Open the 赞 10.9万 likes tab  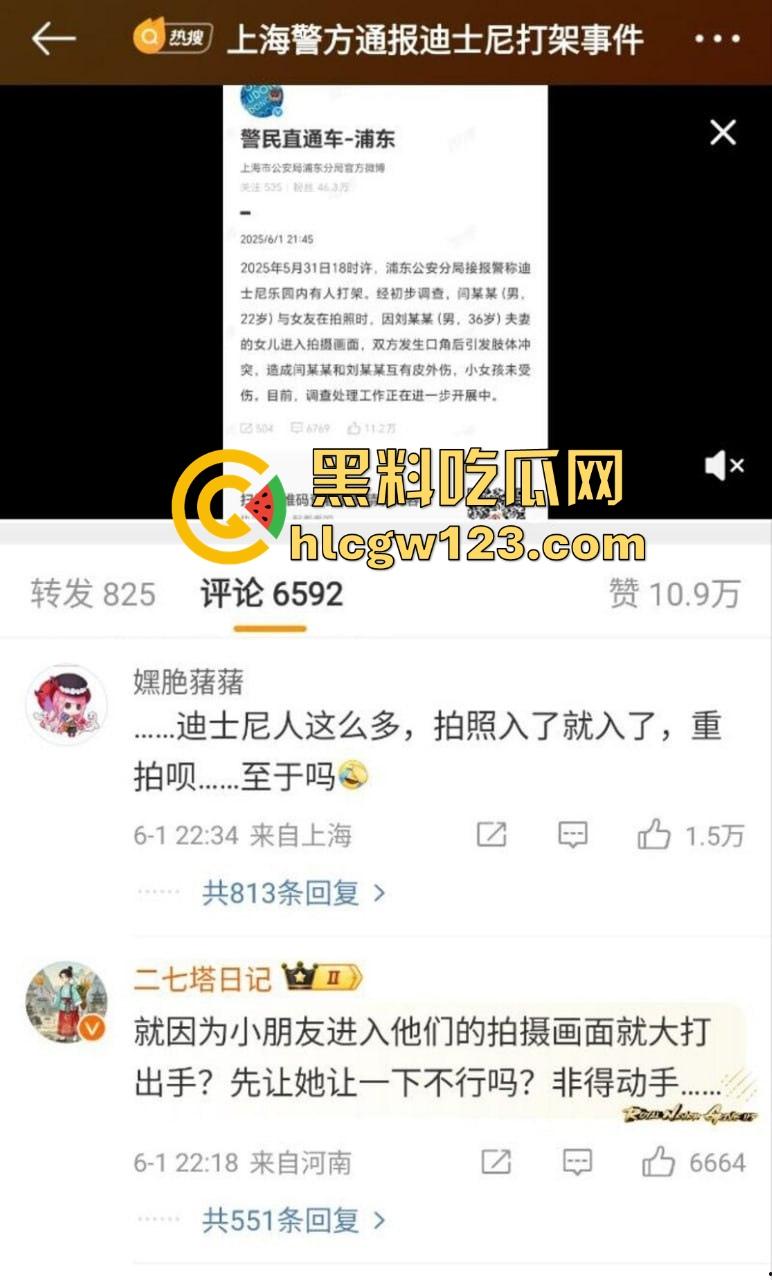point(674,594)
